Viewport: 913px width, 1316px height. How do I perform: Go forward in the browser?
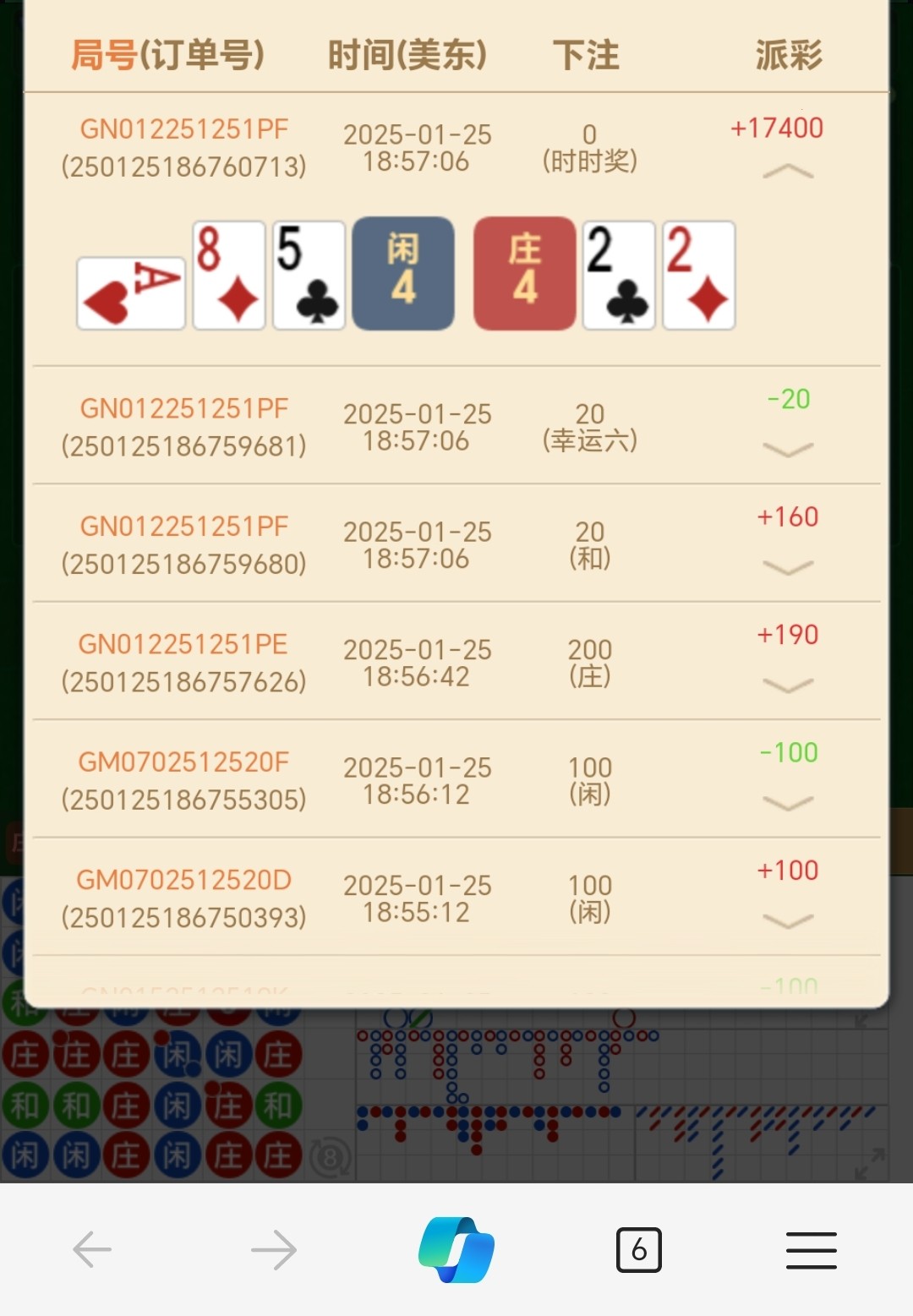pos(274,1249)
